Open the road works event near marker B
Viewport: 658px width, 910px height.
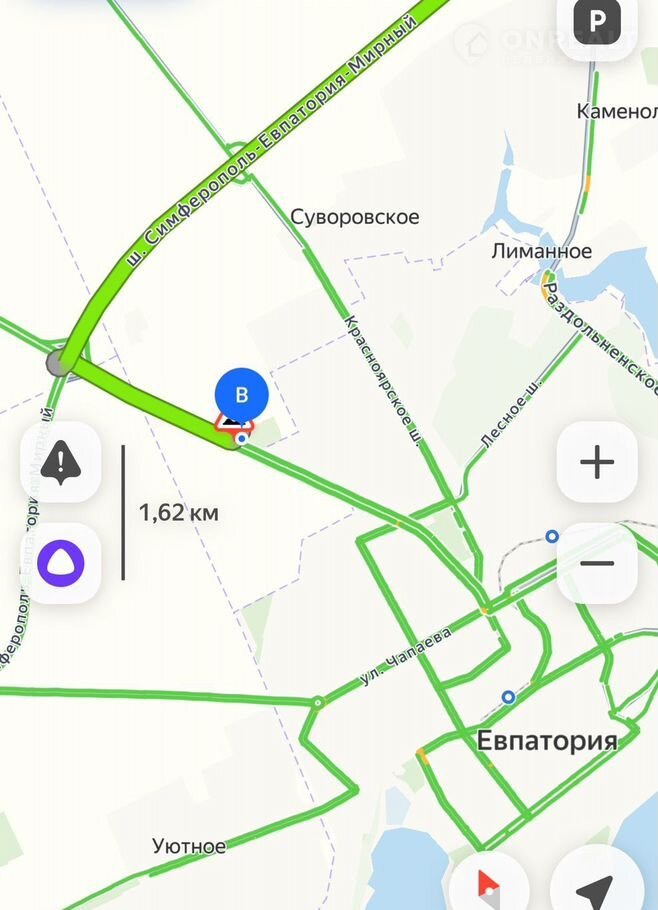click(x=233, y=424)
